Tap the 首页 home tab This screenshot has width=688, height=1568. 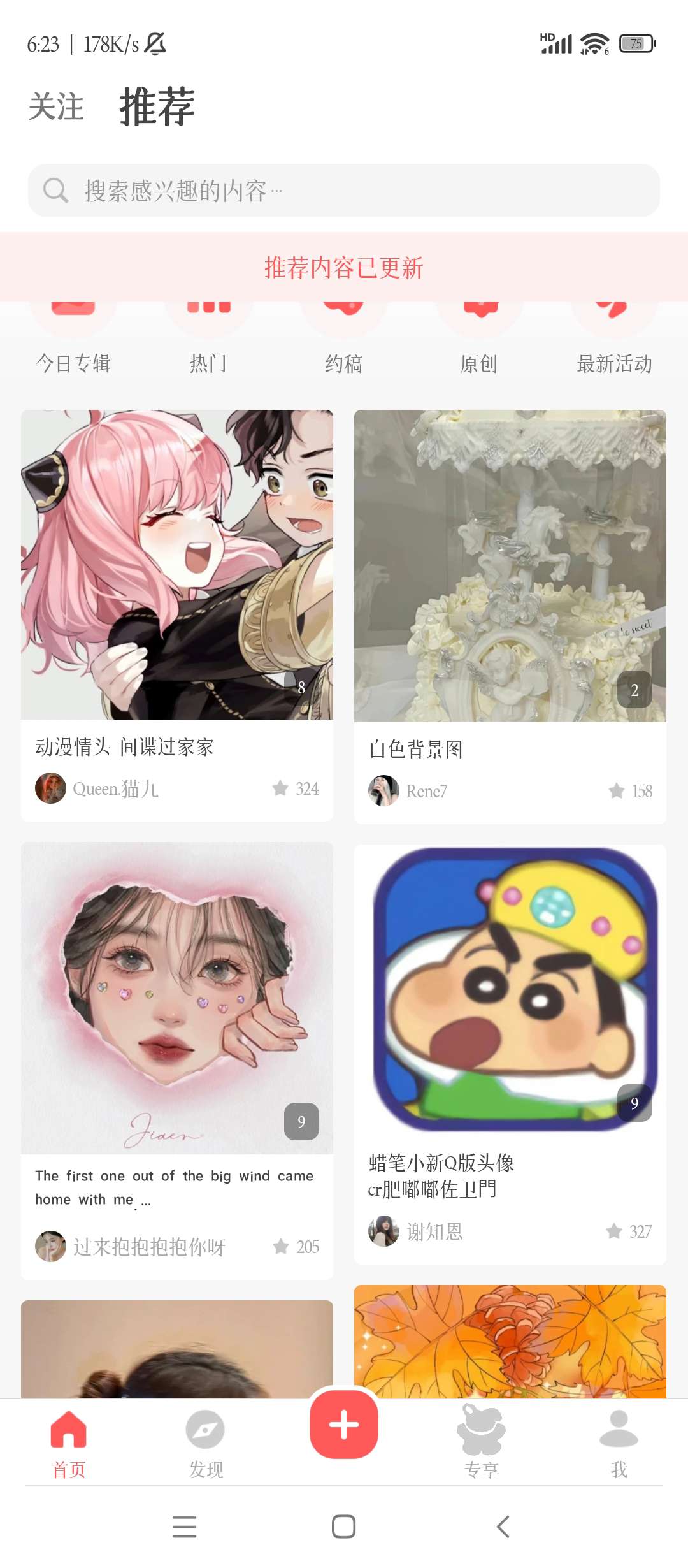pyautogui.click(x=69, y=1443)
